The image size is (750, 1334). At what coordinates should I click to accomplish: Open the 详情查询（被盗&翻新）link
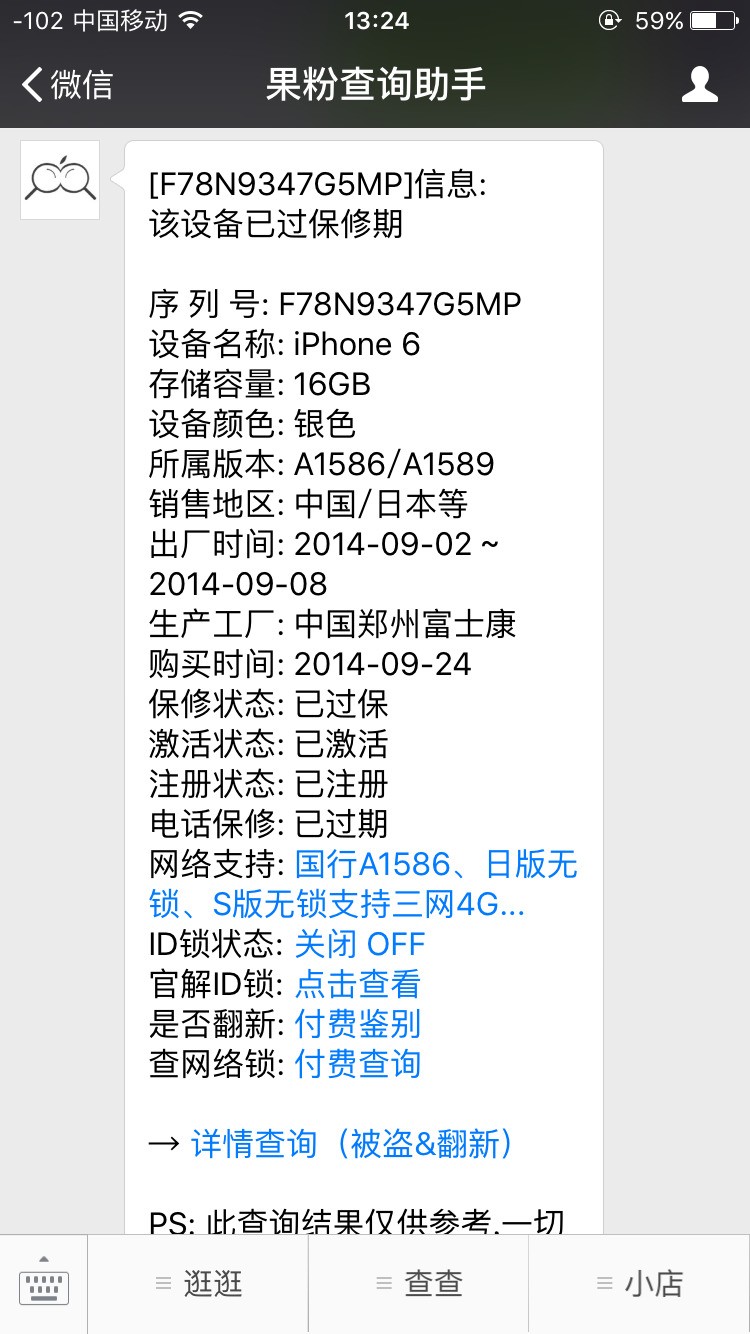tap(350, 1144)
